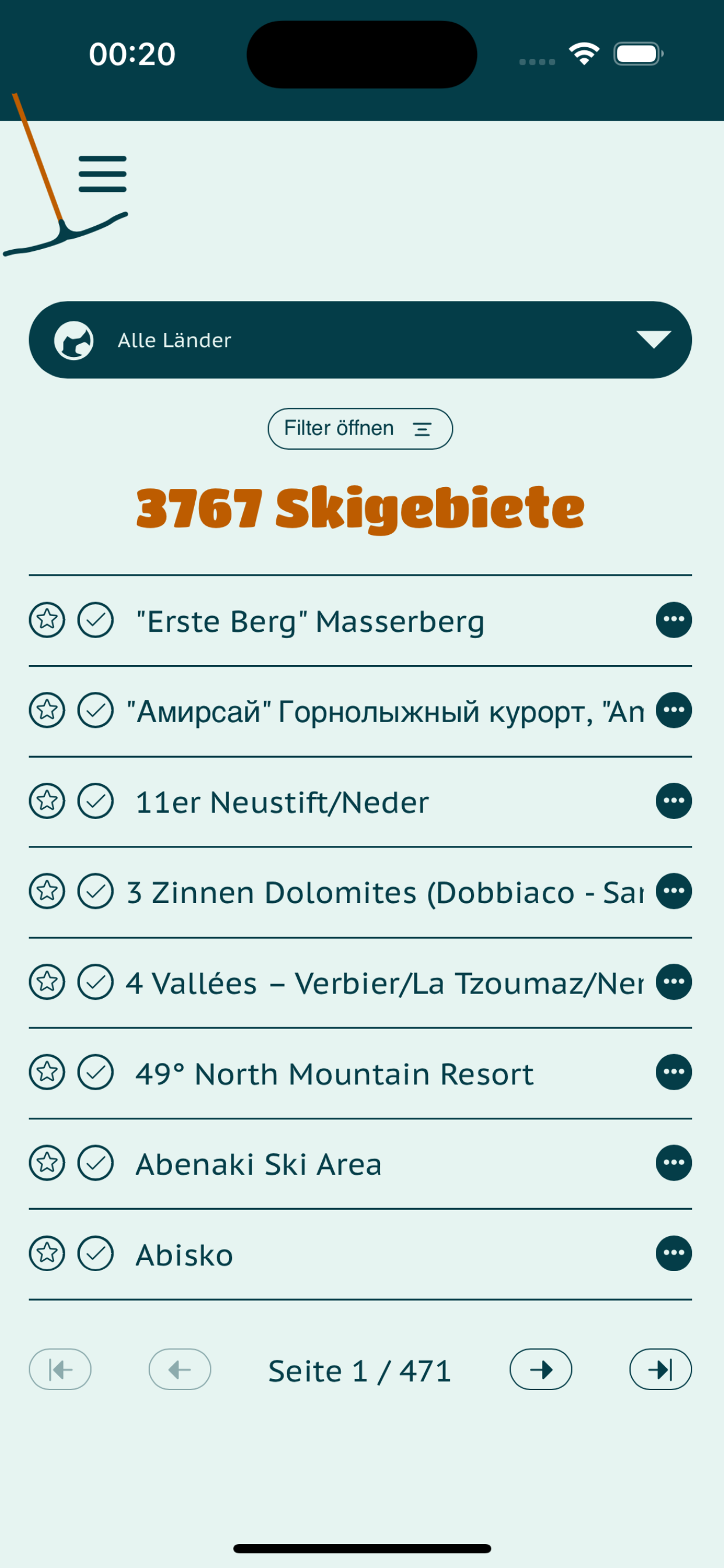The height and width of the screenshot is (1568, 724).
Task: Jump to the first page
Action: point(59,1369)
